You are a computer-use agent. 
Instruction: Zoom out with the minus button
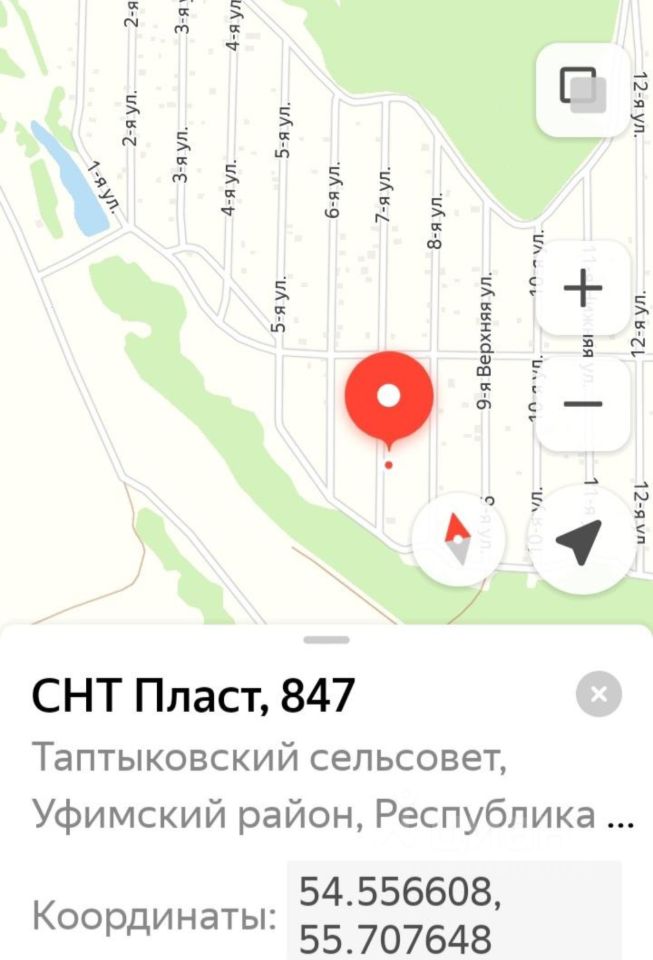point(583,404)
